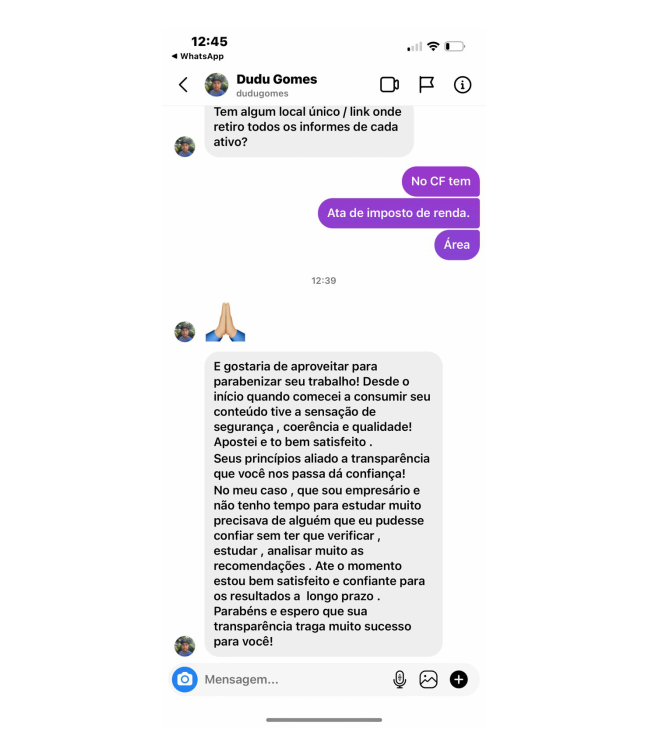Go back to the messages list

[183, 85]
